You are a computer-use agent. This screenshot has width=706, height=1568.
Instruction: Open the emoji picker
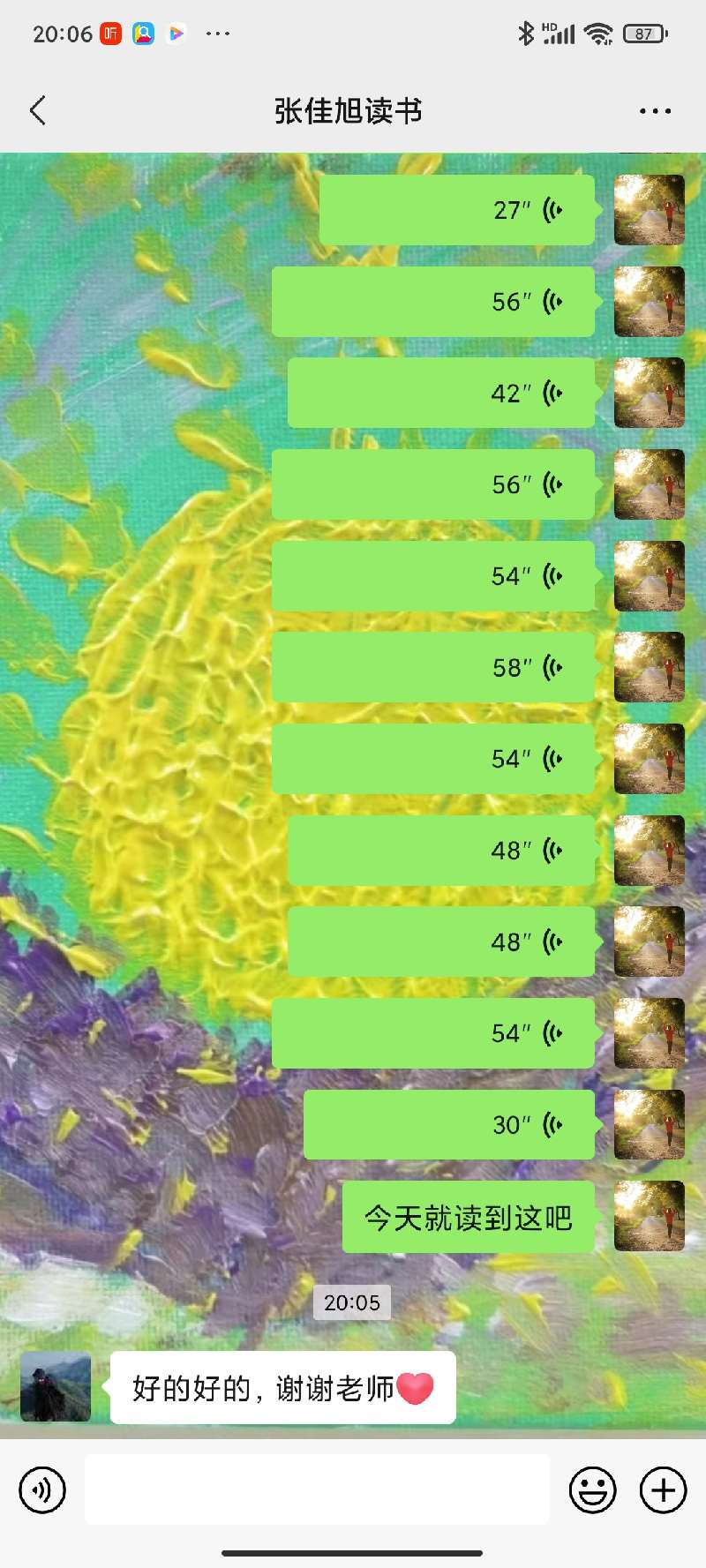592,1490
